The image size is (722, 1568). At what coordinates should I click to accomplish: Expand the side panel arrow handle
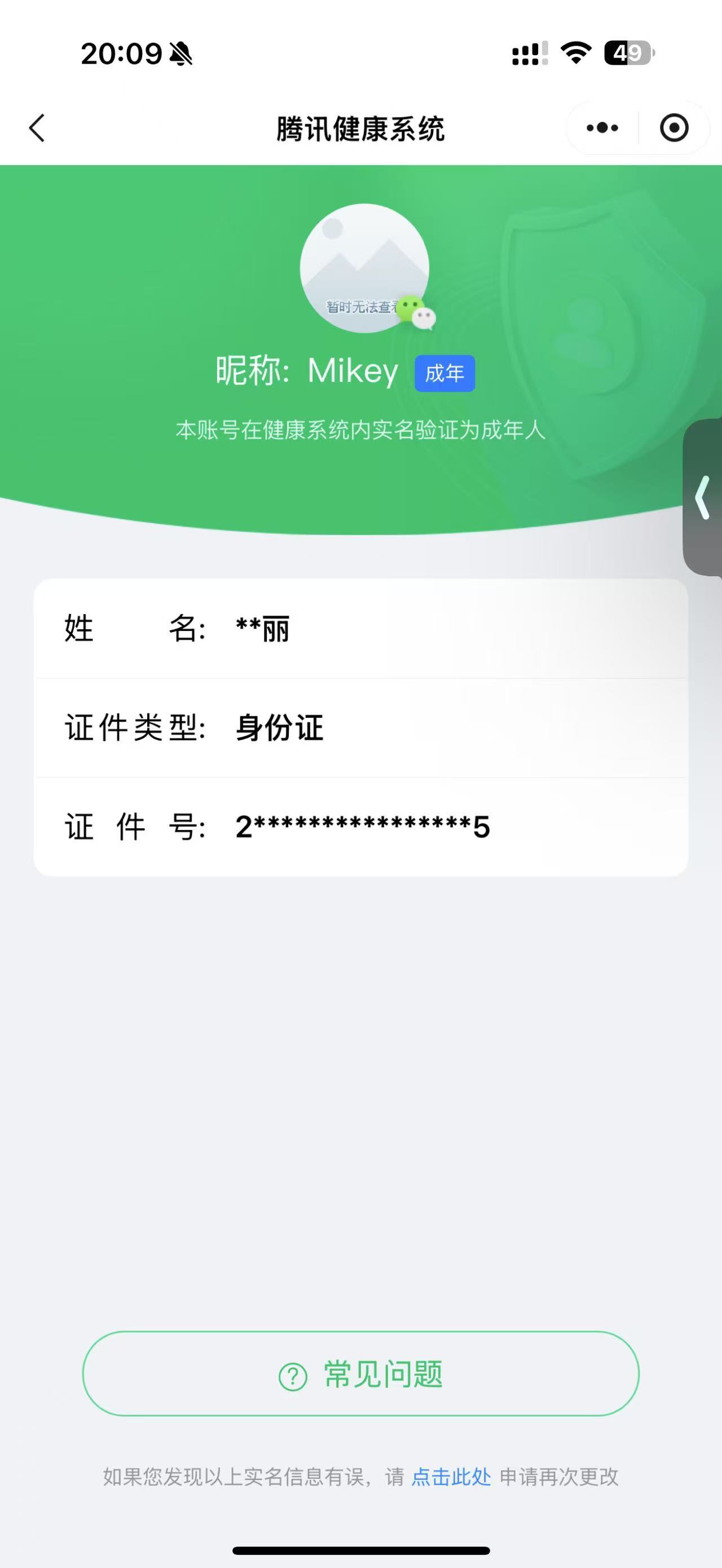pyautogui.click(x=702, y=497)
